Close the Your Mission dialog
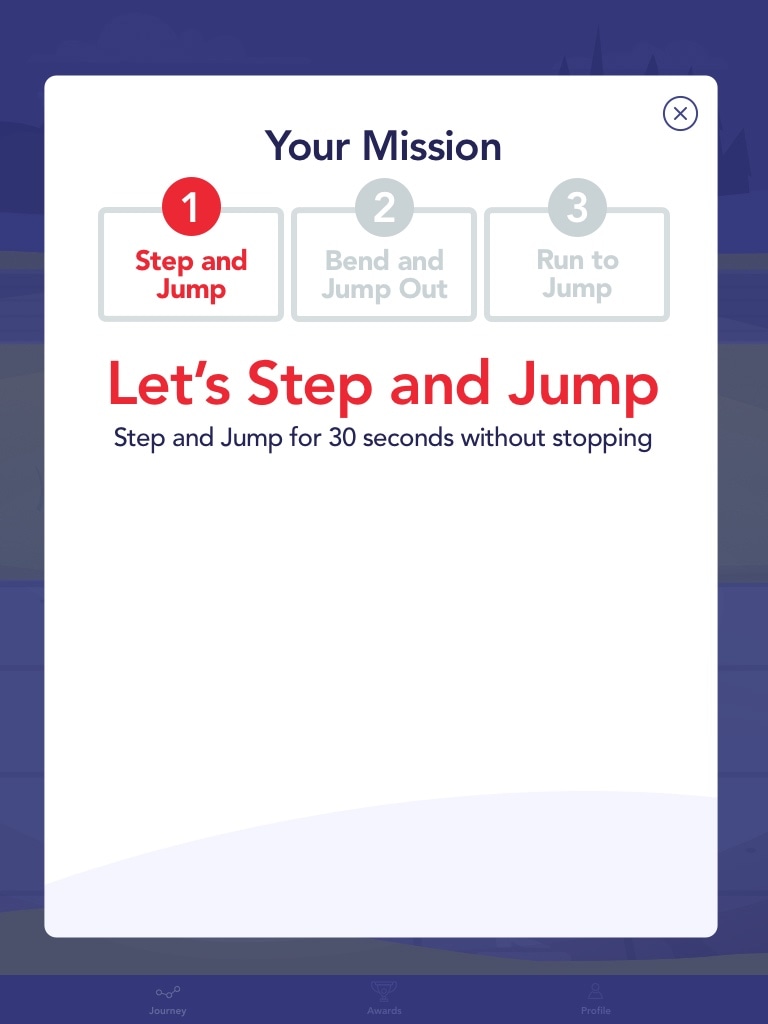This screenshot has height=1024, width=768. tap(680, 114)
